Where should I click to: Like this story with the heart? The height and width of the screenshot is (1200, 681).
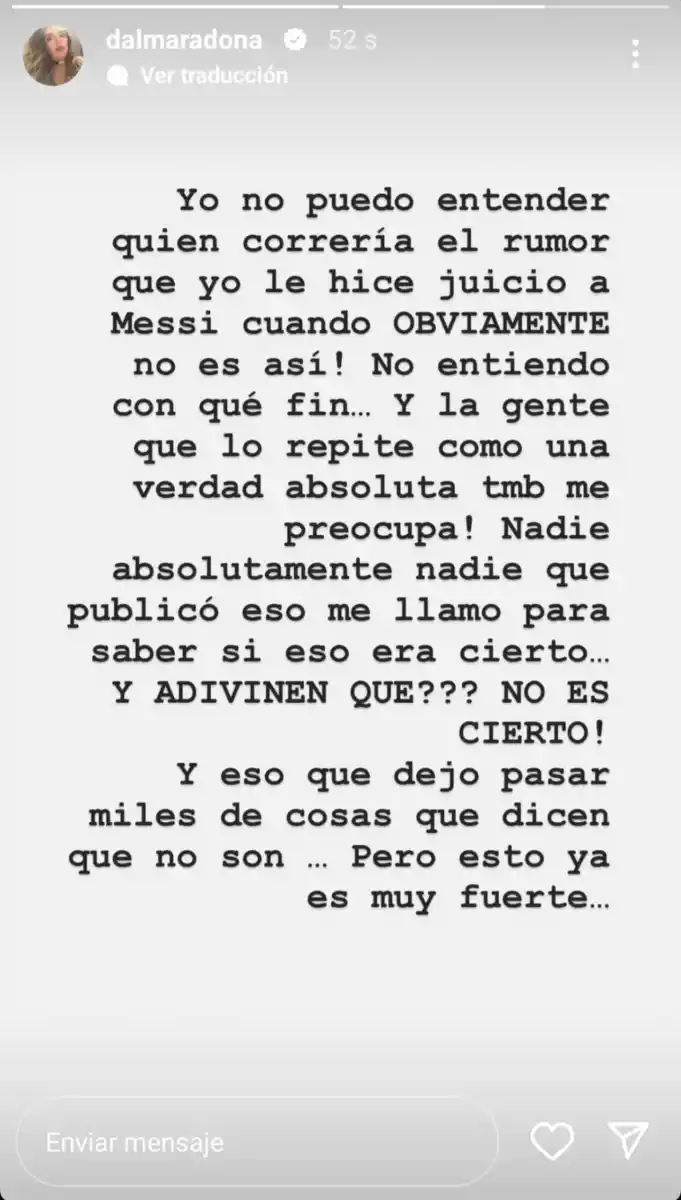click(551, 1141)
